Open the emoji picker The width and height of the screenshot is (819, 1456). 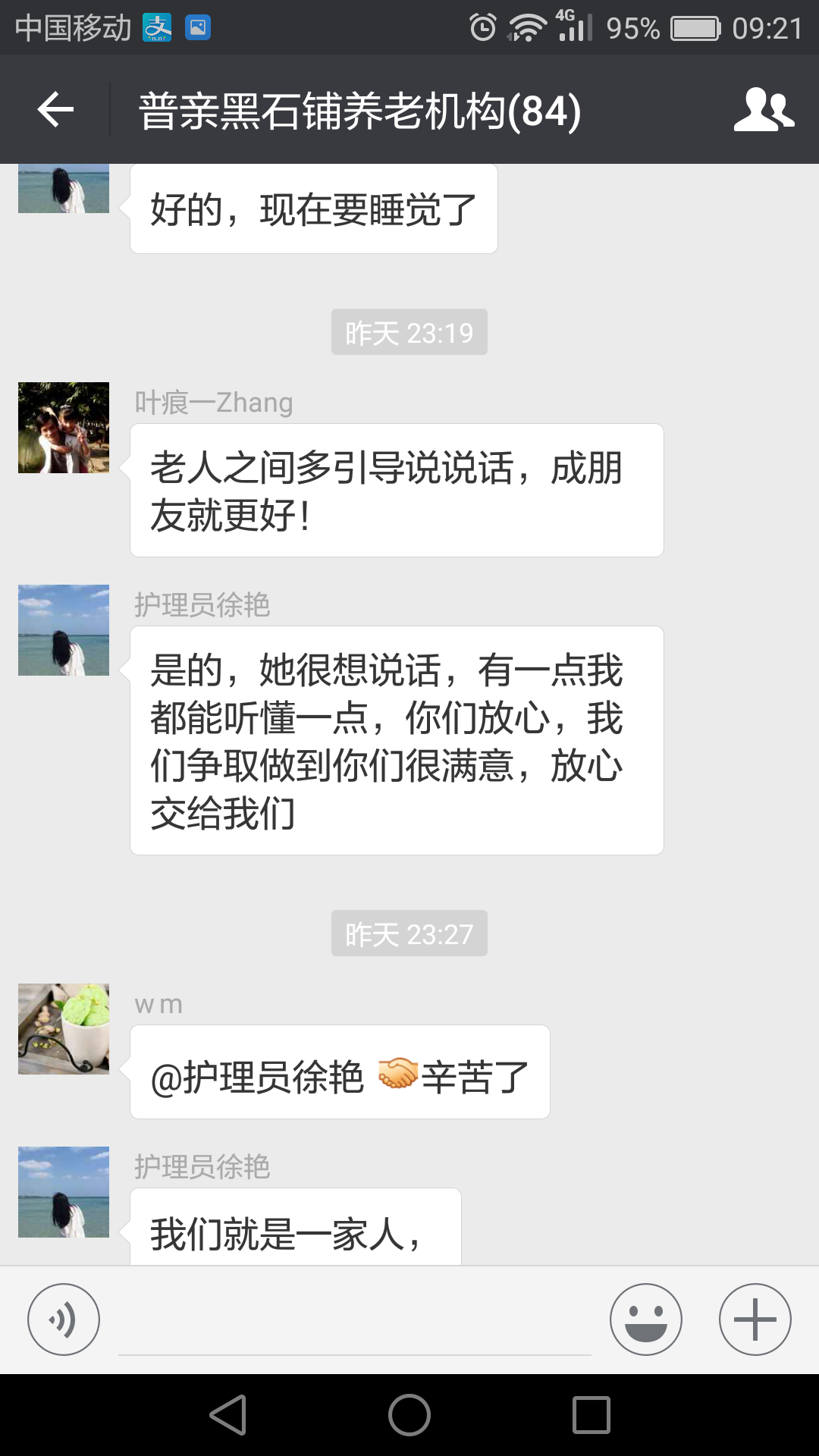tap(645, 1319)
